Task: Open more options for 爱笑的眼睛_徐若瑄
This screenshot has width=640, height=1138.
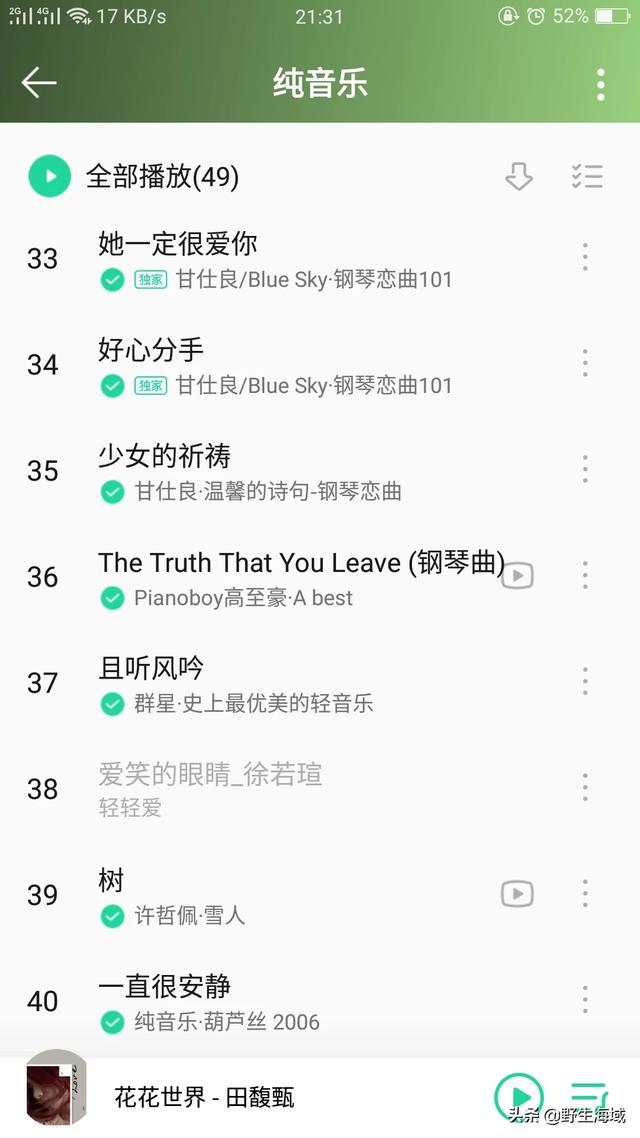Action: (585, 788)
